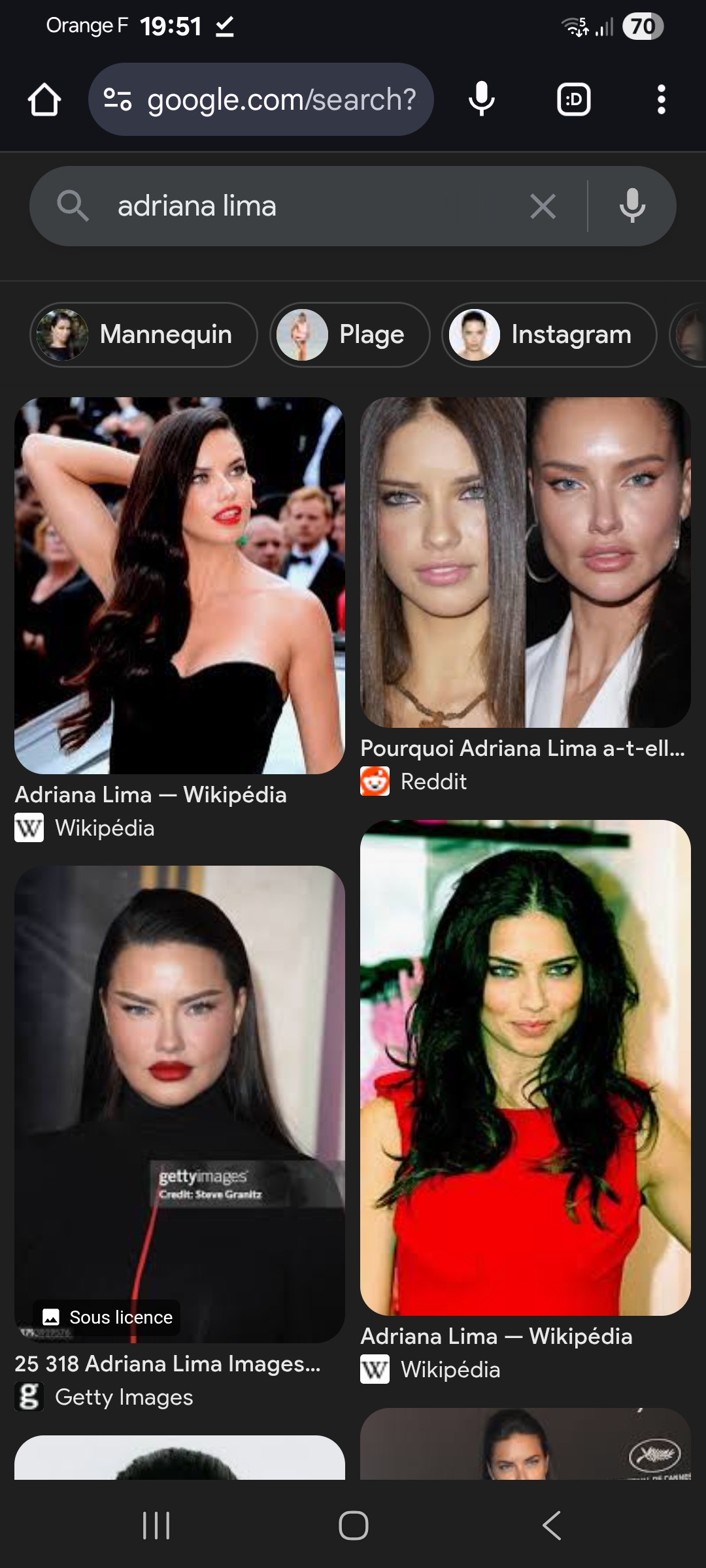Use the microphone inside the search box
The height and width of the screenshot is (1568, 706).
pos(632,206)
